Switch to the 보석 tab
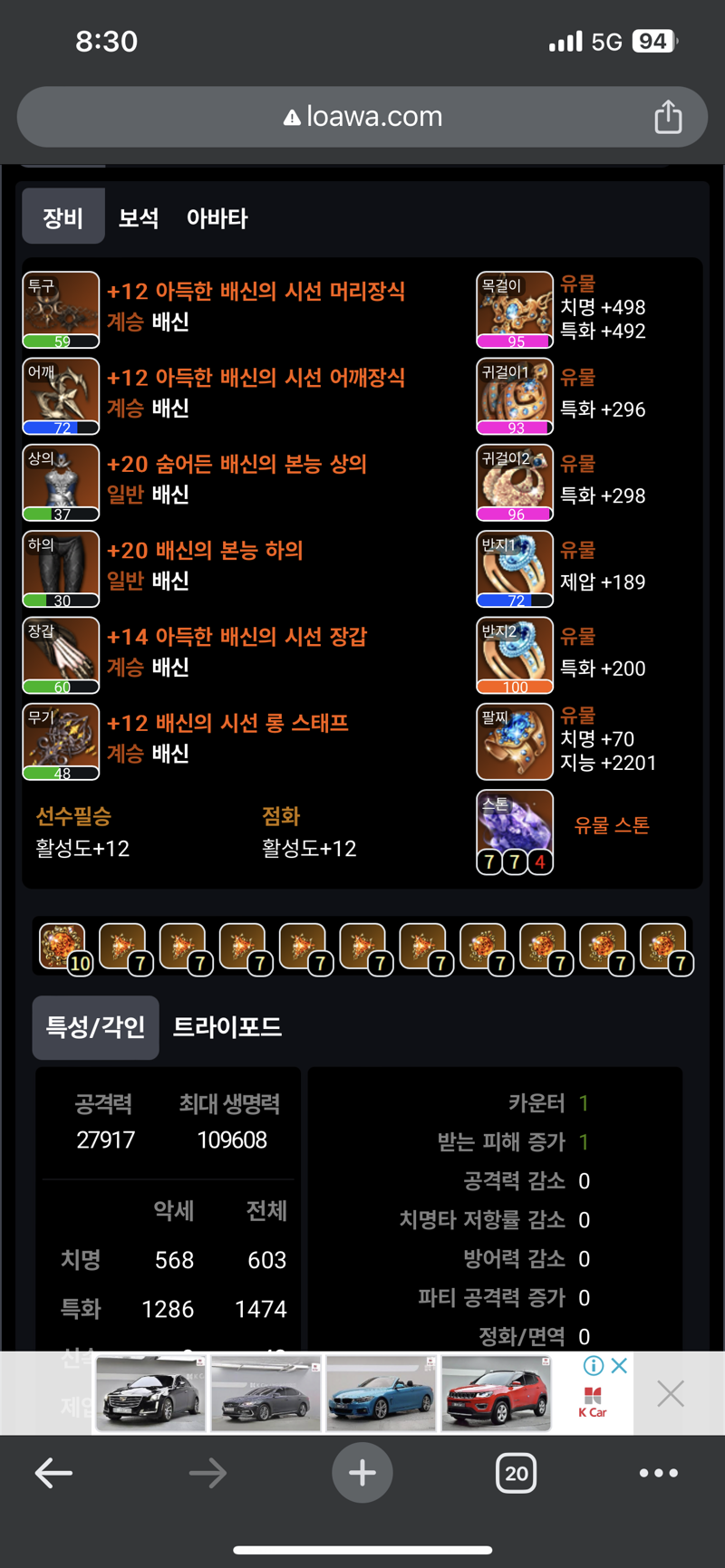Image resolution: width=725 pixels, height=1568 pixels. [x=139, y=217]
